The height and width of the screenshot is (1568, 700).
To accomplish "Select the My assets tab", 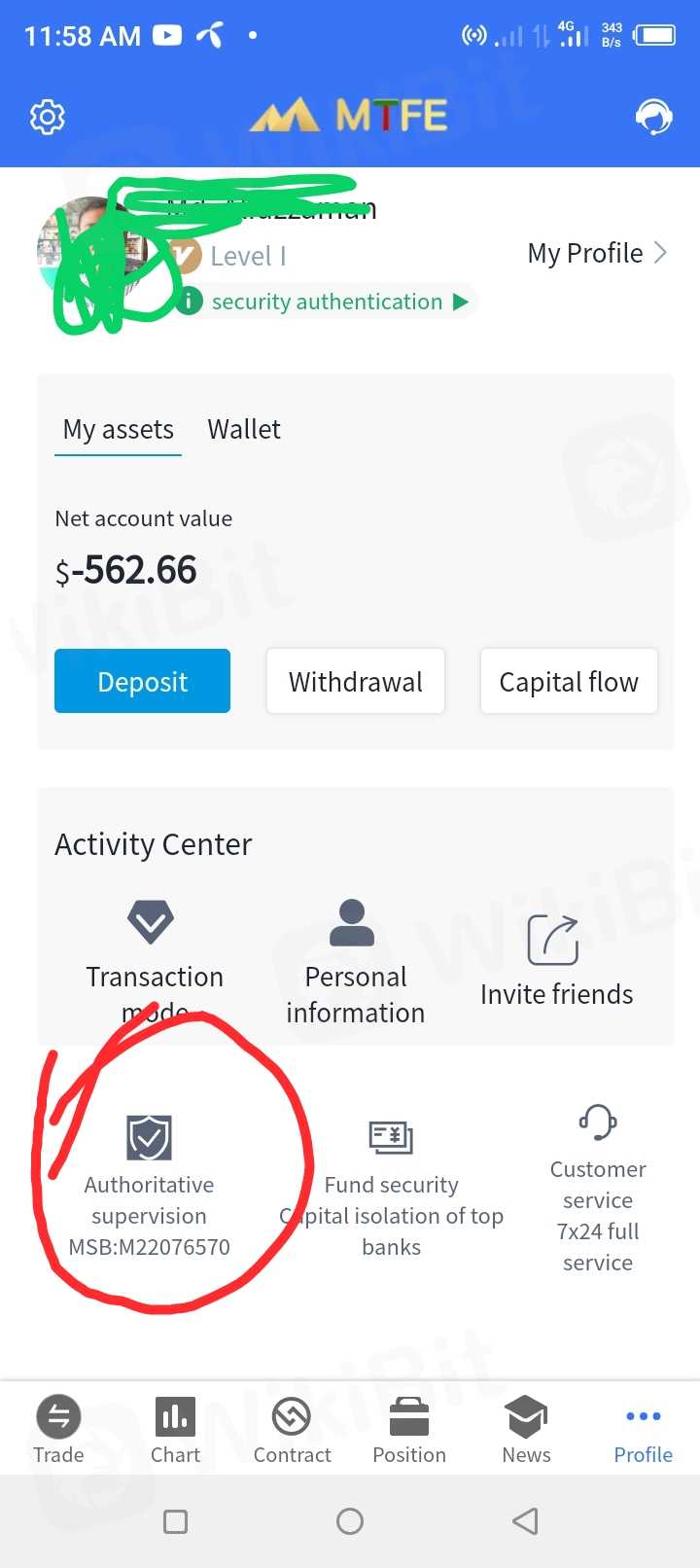I will tap(119, 429).
